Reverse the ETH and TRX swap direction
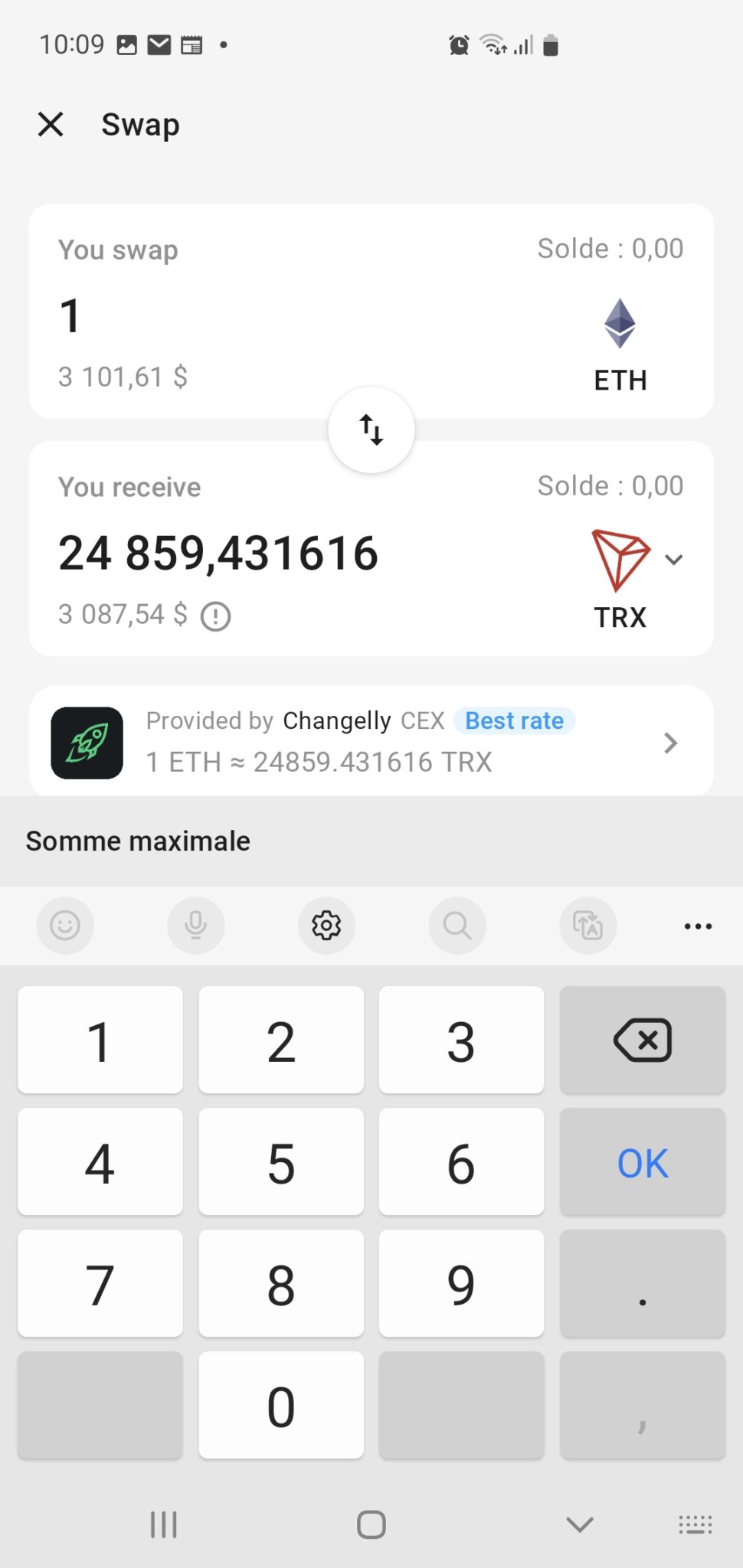The height and width of the screenshot is (1568, 743). click(371, 430)
